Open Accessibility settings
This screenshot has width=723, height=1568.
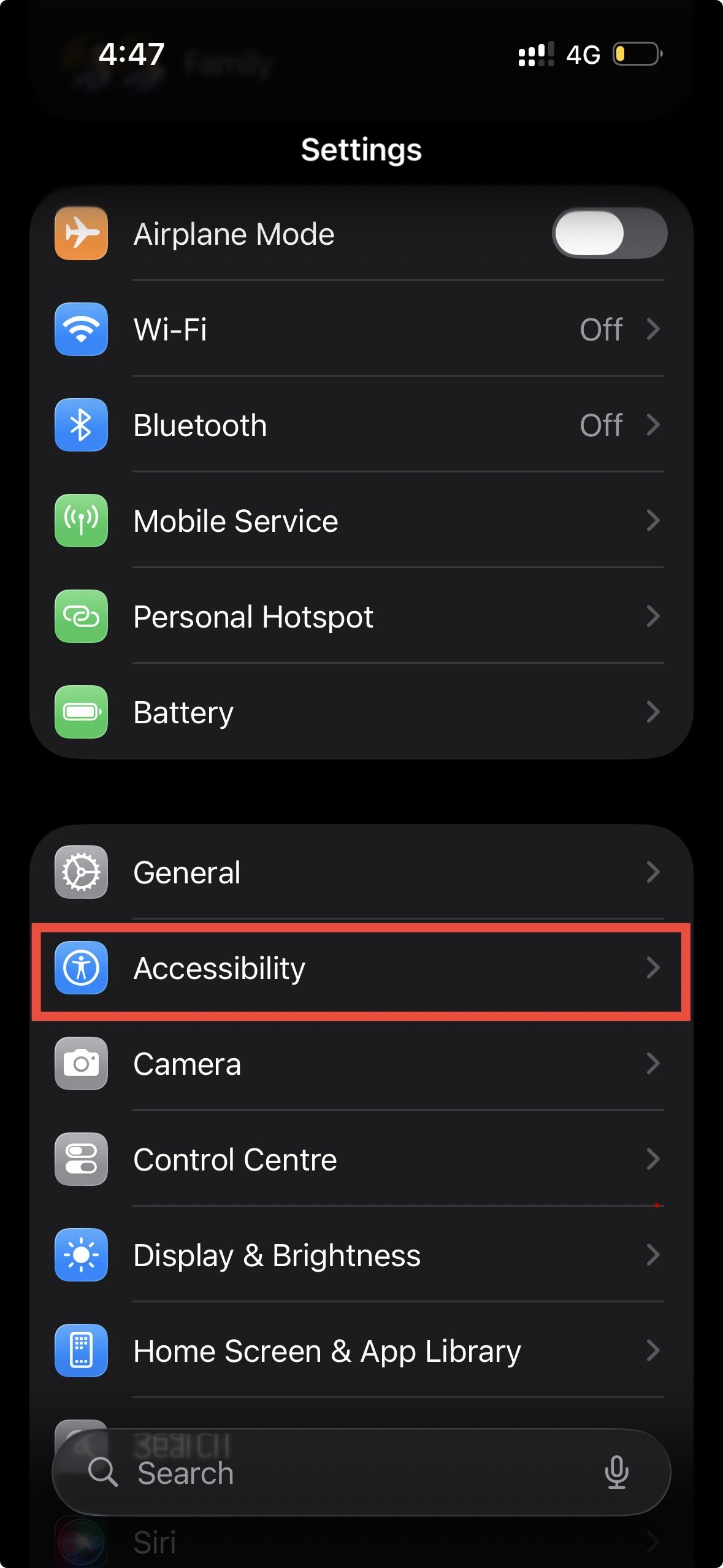361,969
